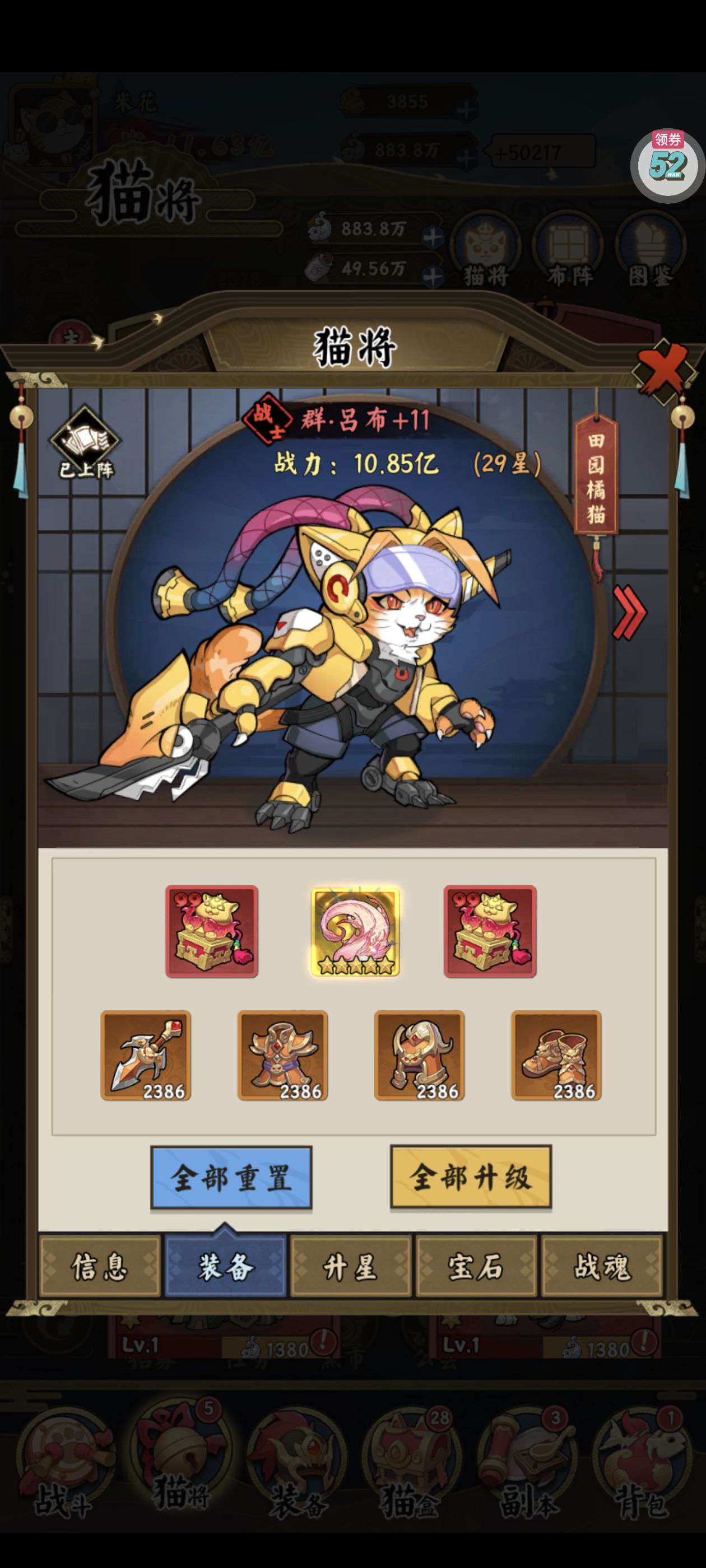The height and width of the screenshot is (1568, 706).
Task: Open the 52 领券 coupon floating badge
Action: coord(667,164)
